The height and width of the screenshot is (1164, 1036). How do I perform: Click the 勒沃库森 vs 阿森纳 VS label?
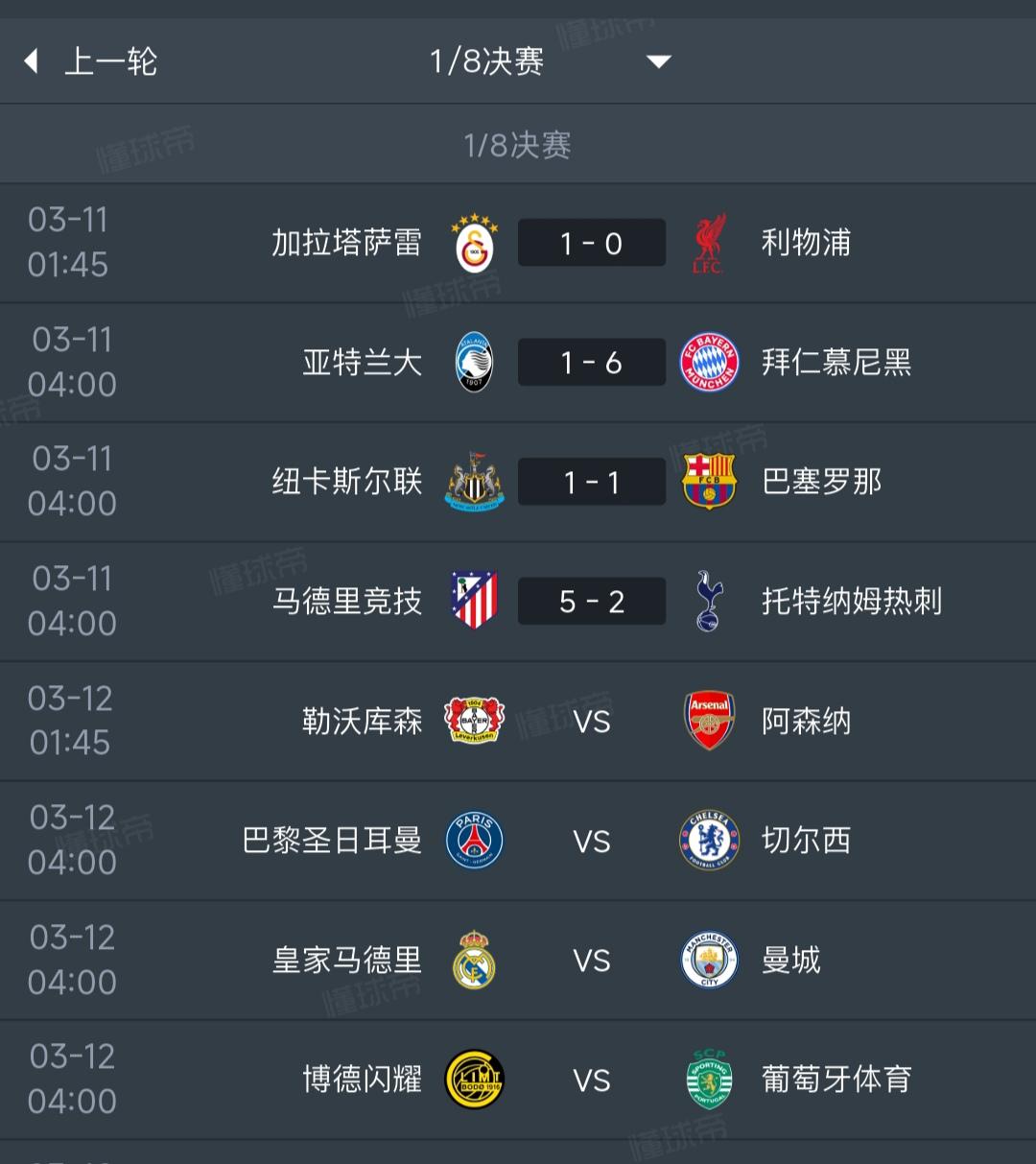(591, 721)
